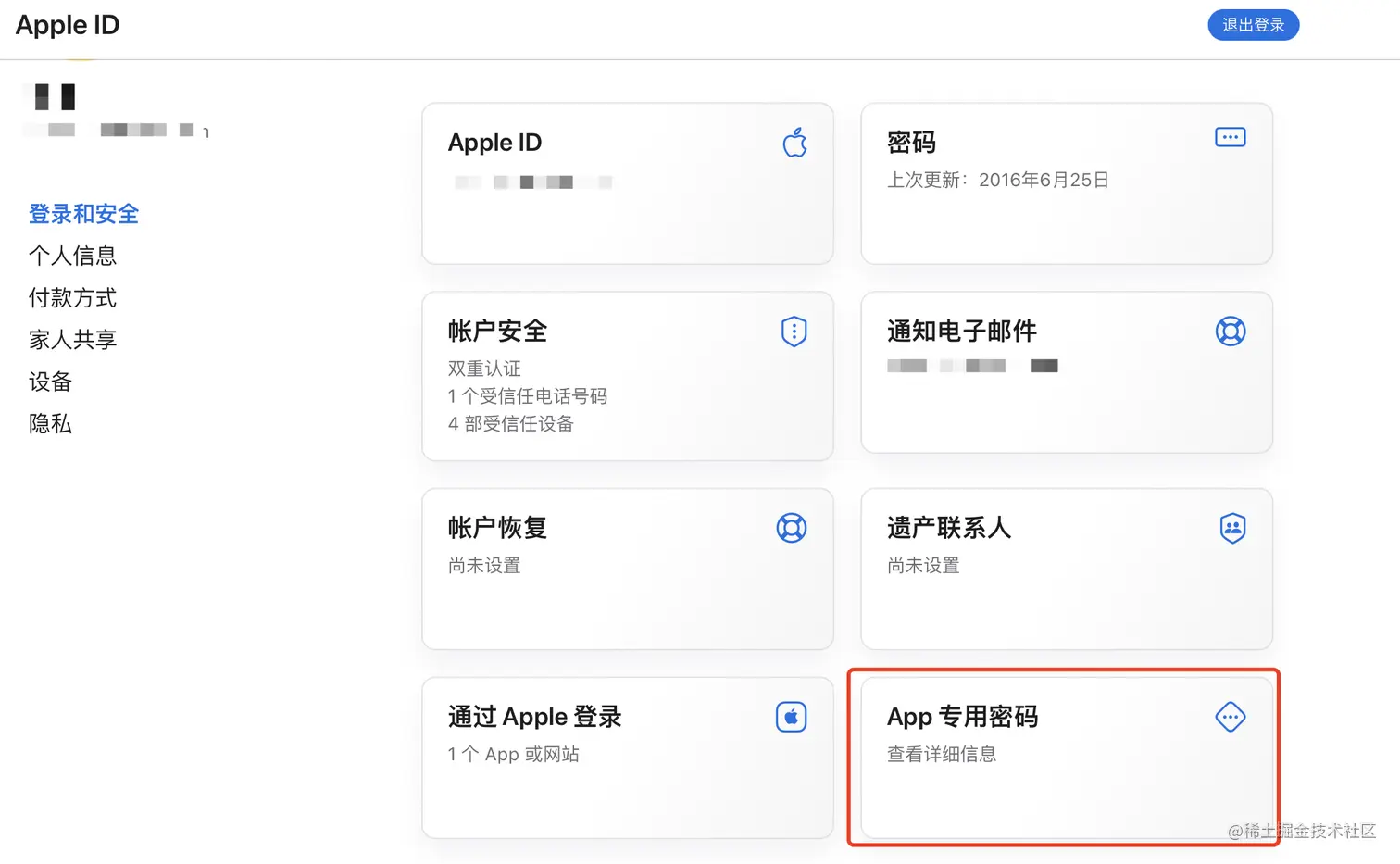Open the 帐户安全 card
The width and height of the screenshot is (1400, 864).
(x=627, y=376)
